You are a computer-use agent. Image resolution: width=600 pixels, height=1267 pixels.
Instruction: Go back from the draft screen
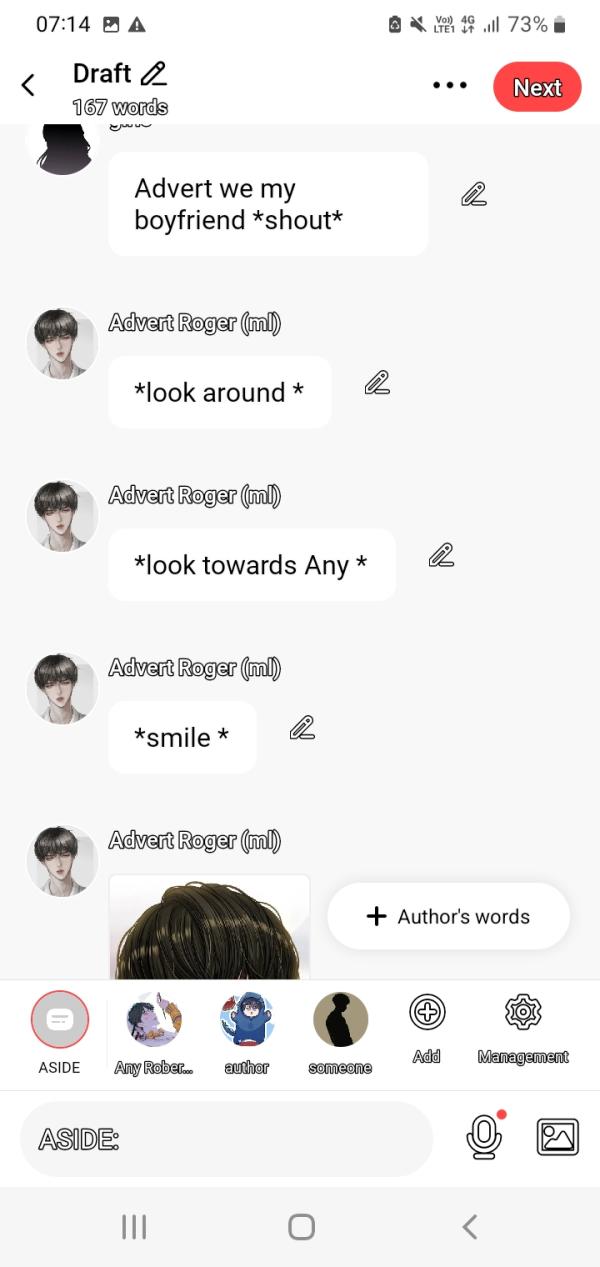coord(28,86)
